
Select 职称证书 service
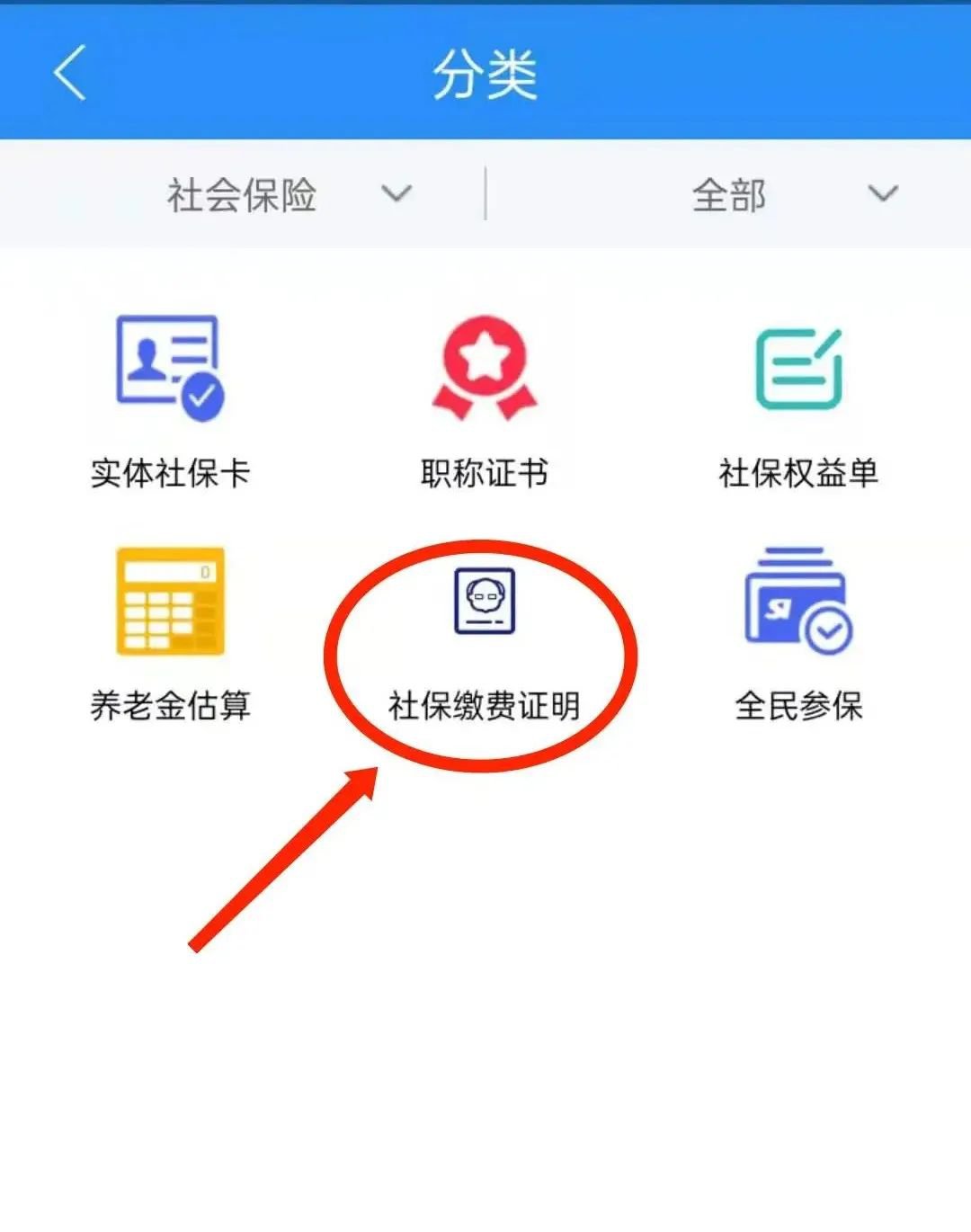tap(485, 400)
